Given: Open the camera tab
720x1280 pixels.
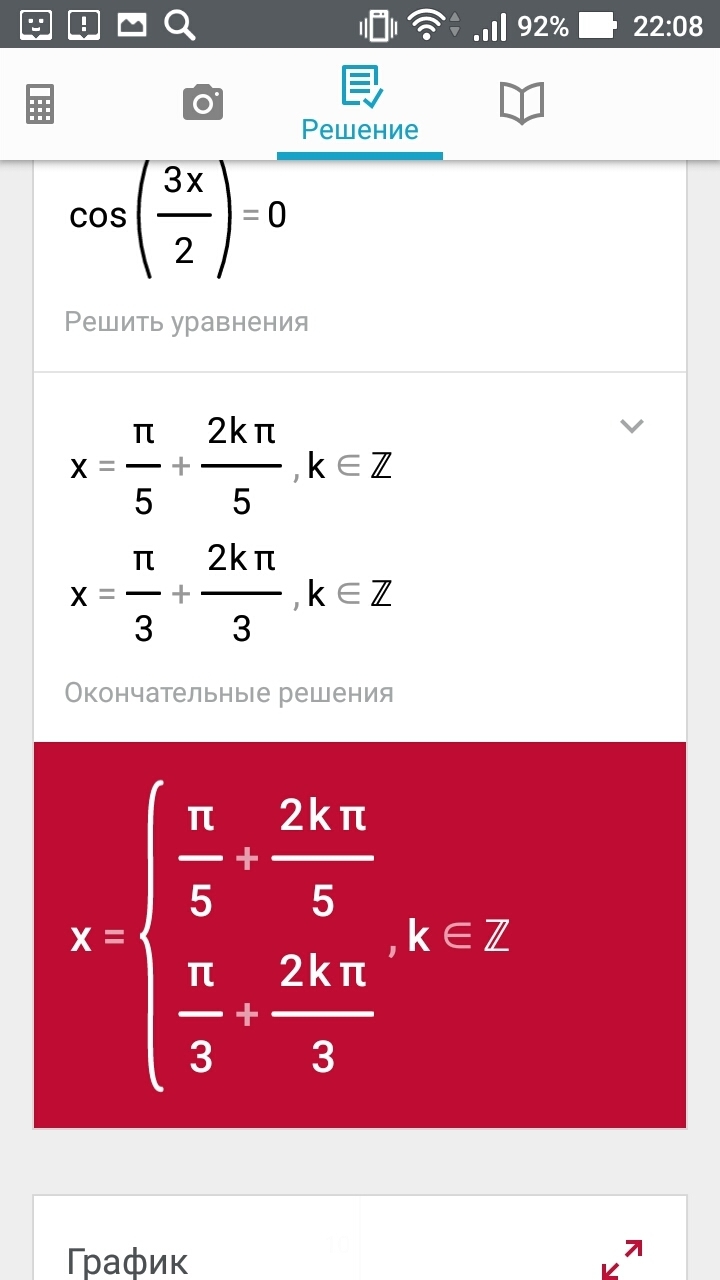Looking at the screenshot, I should click(x=202, y=103).
